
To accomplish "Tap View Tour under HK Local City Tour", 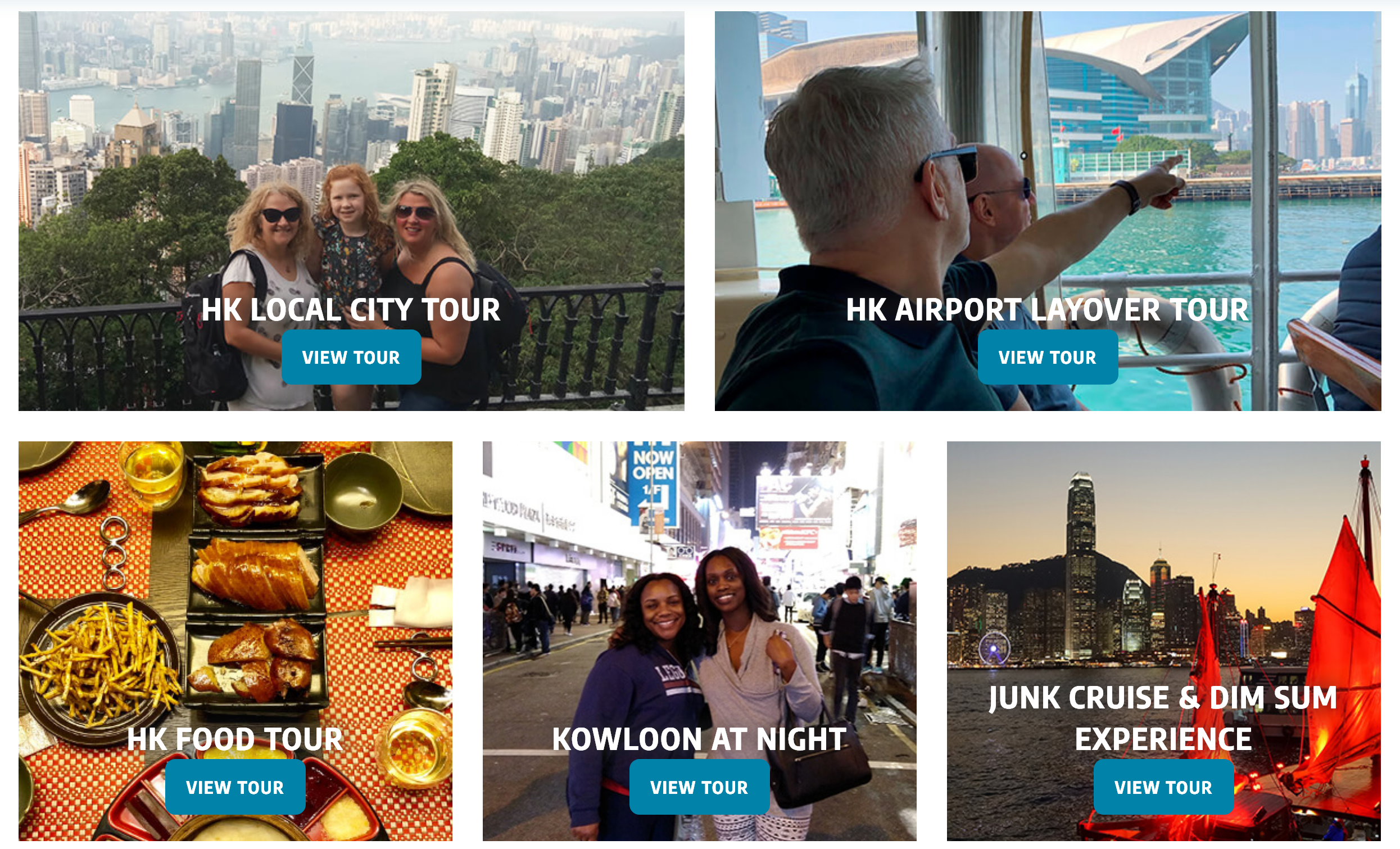I will pyautogui.click(x=351, y=357).
